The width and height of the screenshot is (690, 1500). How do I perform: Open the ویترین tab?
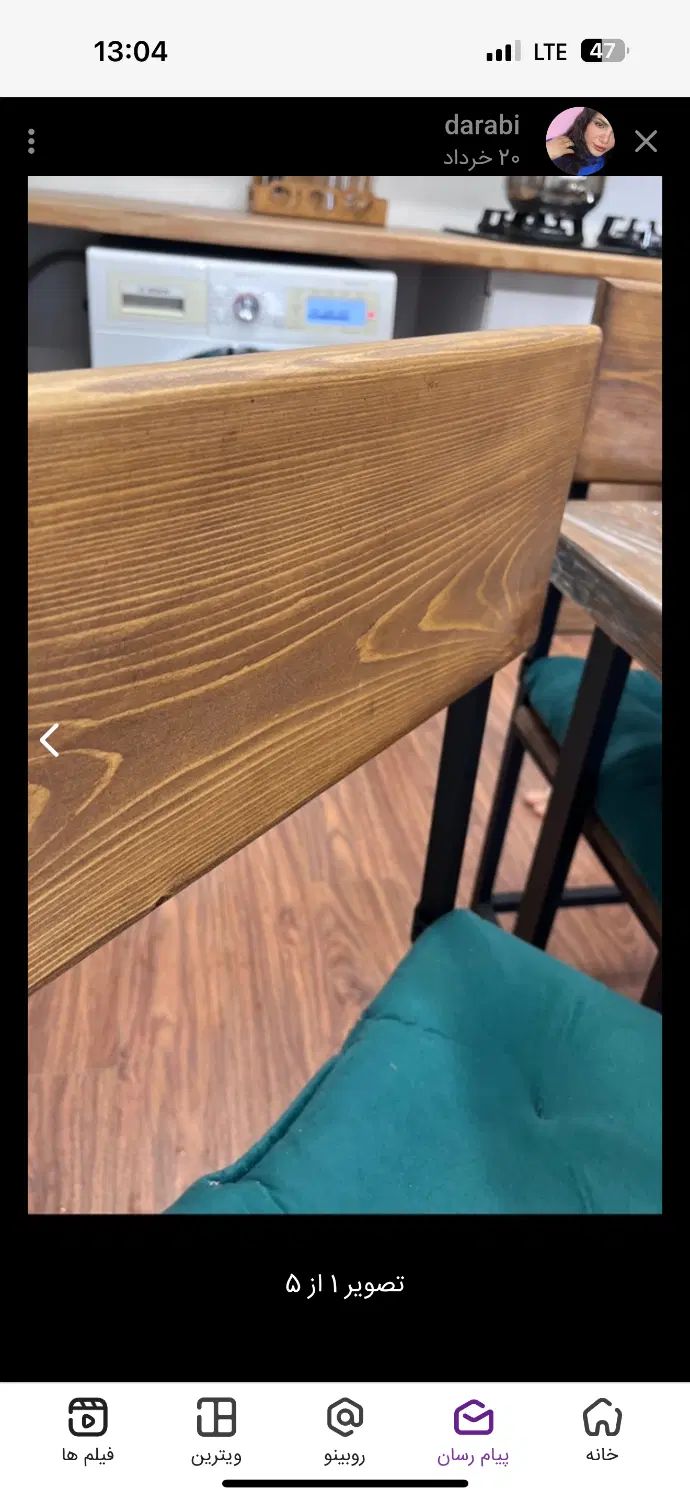(216, 1431)
